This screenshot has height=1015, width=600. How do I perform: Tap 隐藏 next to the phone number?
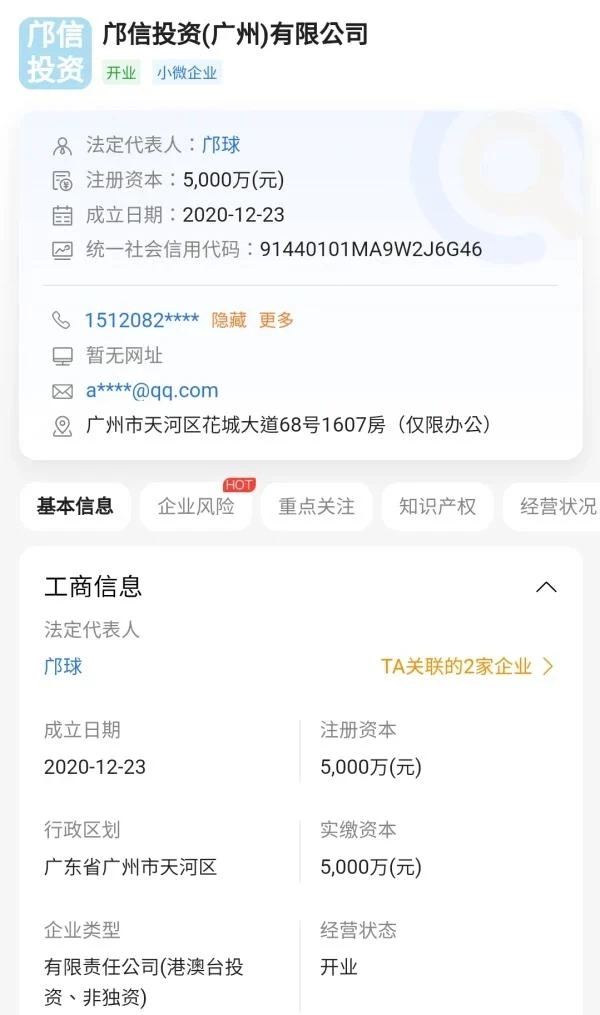(229, 320)
